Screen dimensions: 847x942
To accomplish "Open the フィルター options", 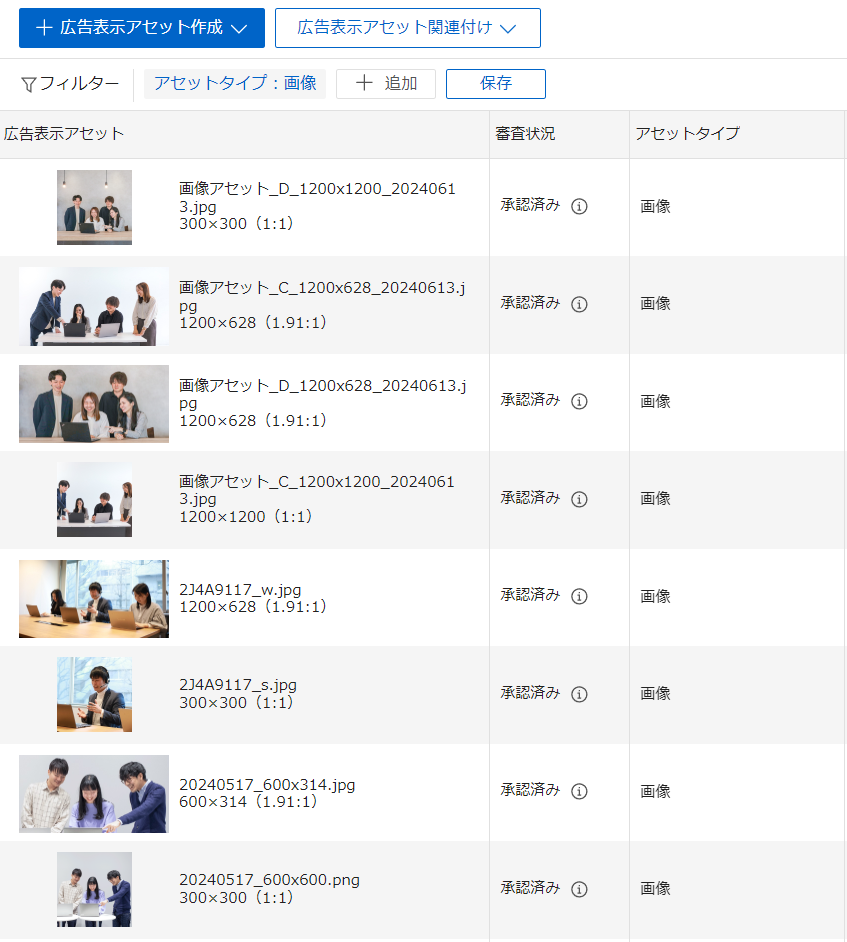I will point(70,84).
